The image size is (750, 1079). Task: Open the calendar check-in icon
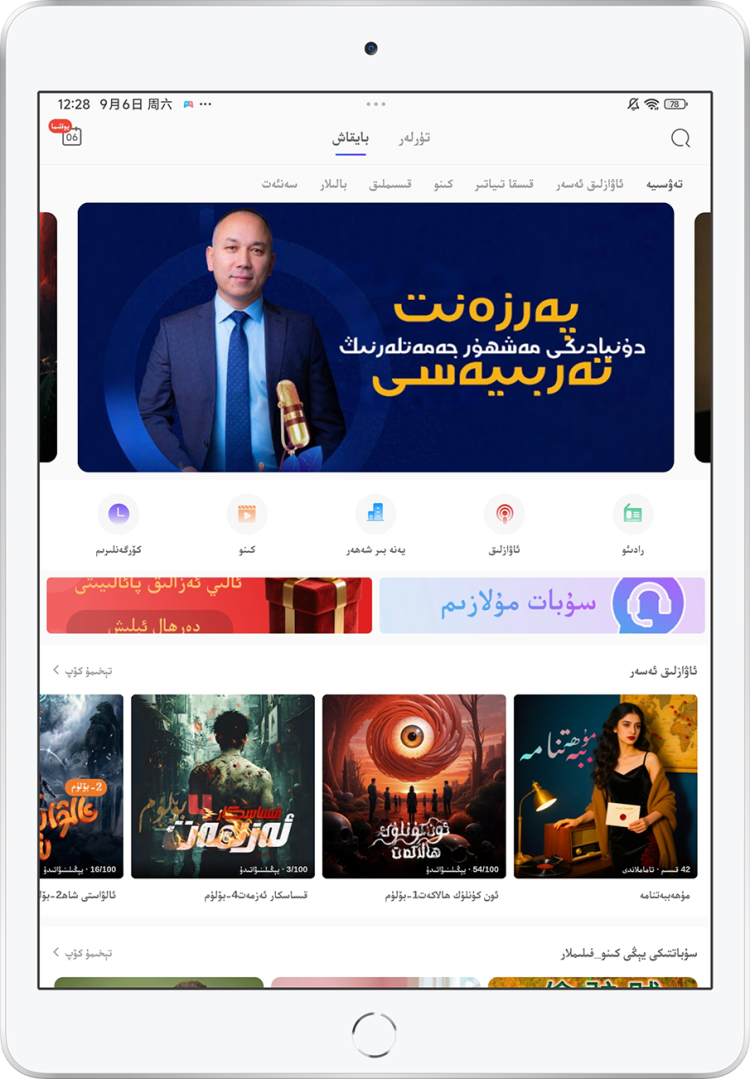coord(72,137)
